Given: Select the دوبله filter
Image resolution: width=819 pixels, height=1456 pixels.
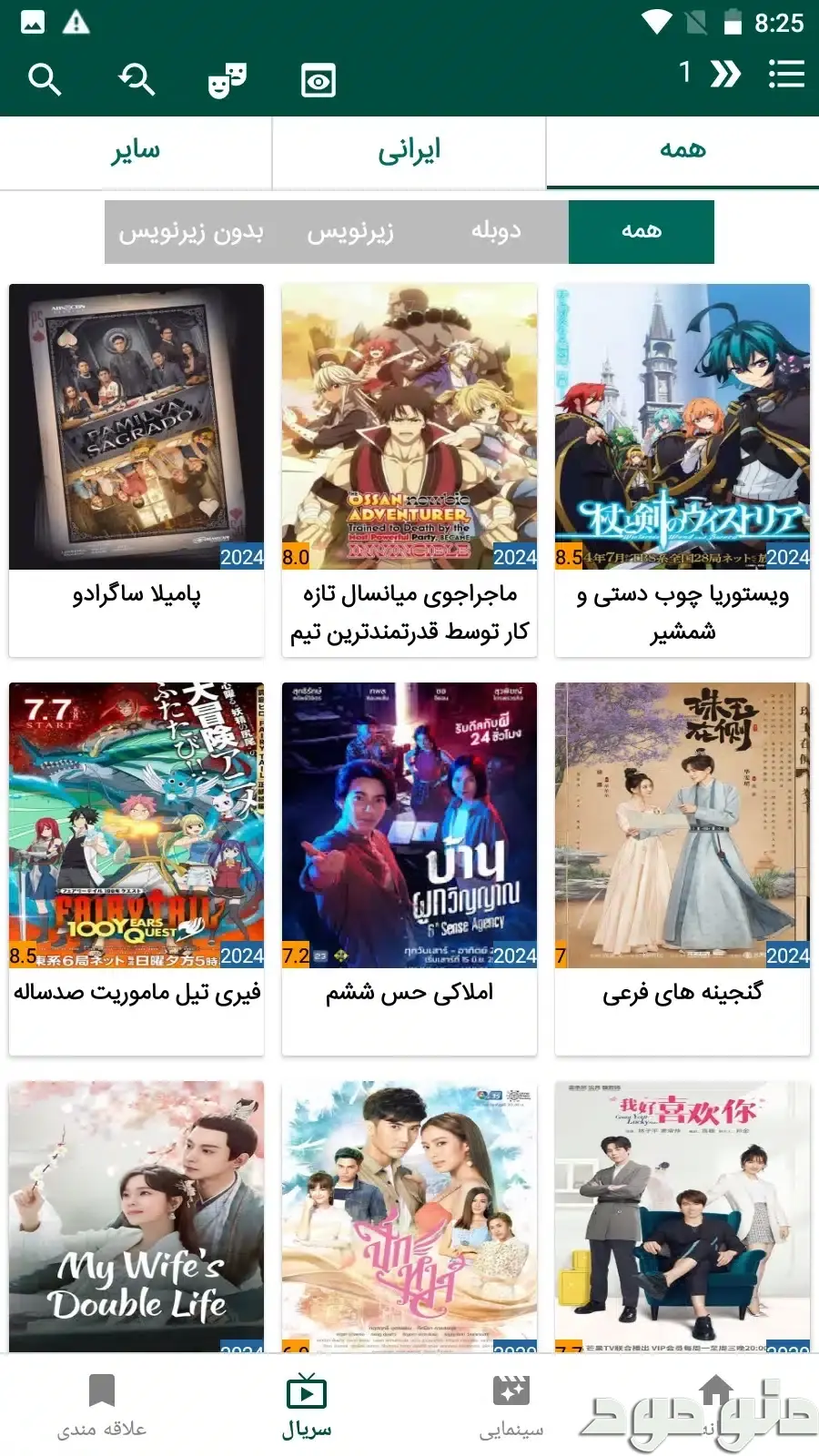Looking at the screenshot, I should pyautogui.click(x=496, y=232).
